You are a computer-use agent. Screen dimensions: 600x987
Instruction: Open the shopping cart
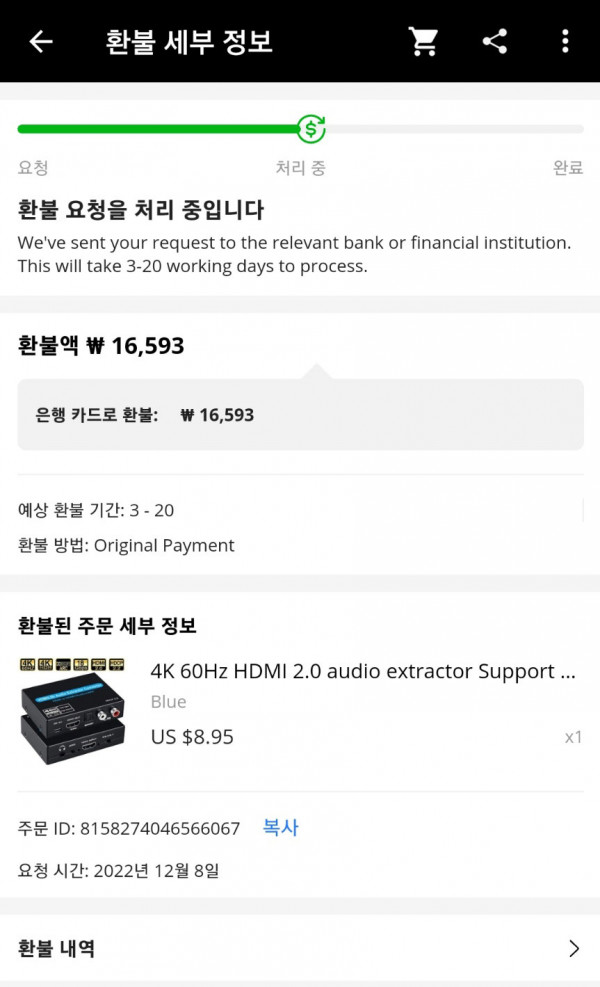[424, 41]
